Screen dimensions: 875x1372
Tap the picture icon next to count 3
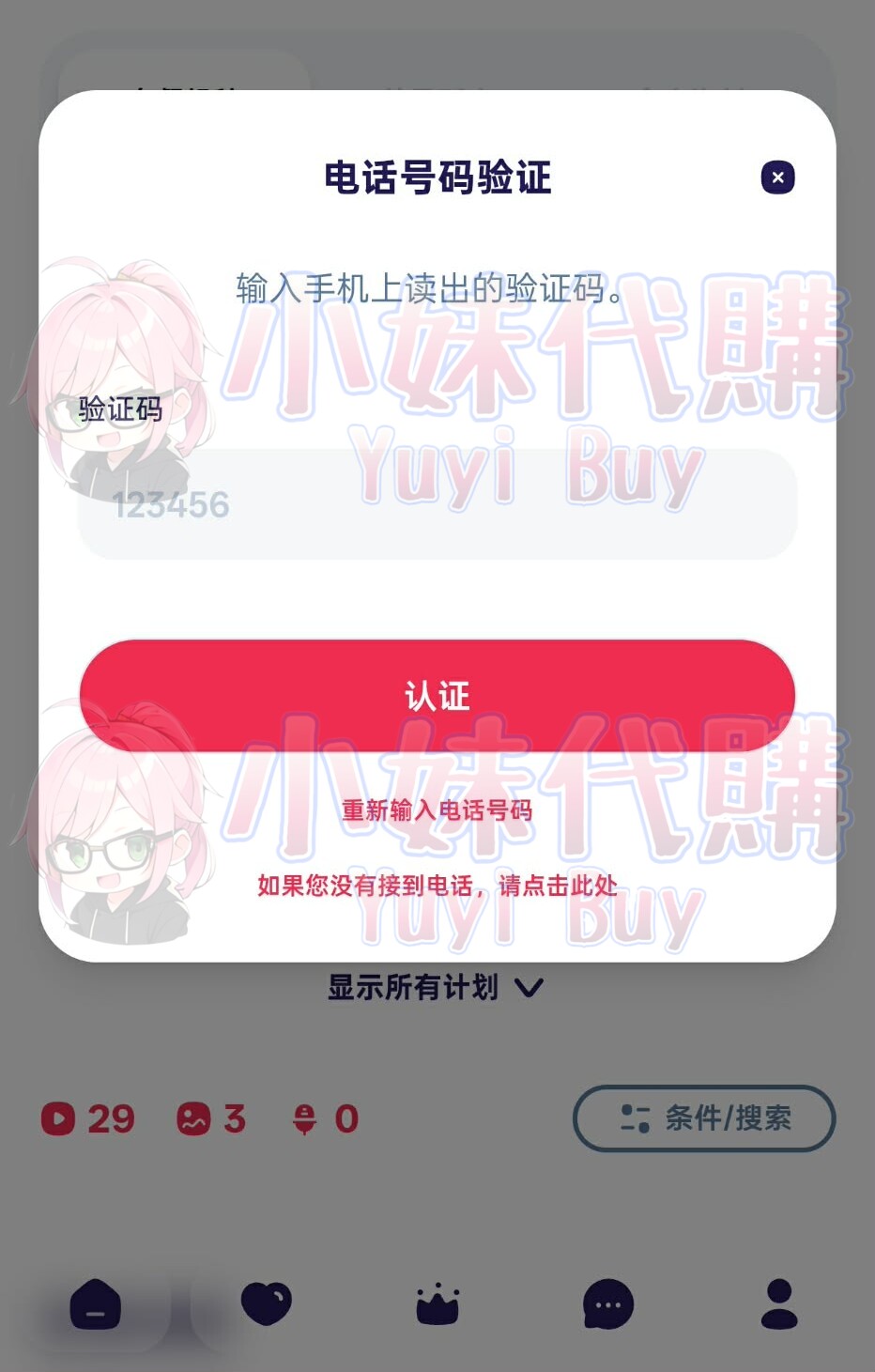pyautogui.click(x=195, y=1118)
